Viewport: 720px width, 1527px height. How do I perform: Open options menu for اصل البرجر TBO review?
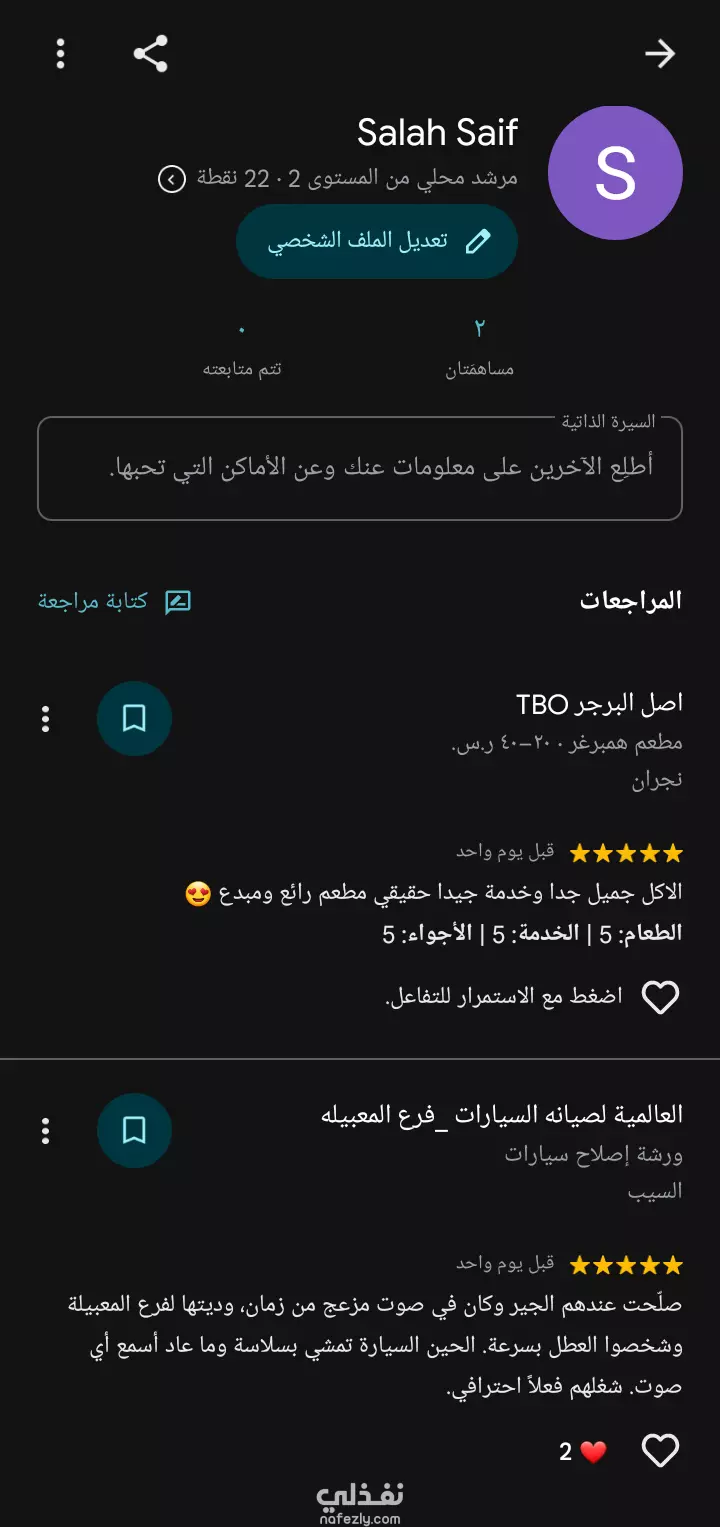click(45, 718)
